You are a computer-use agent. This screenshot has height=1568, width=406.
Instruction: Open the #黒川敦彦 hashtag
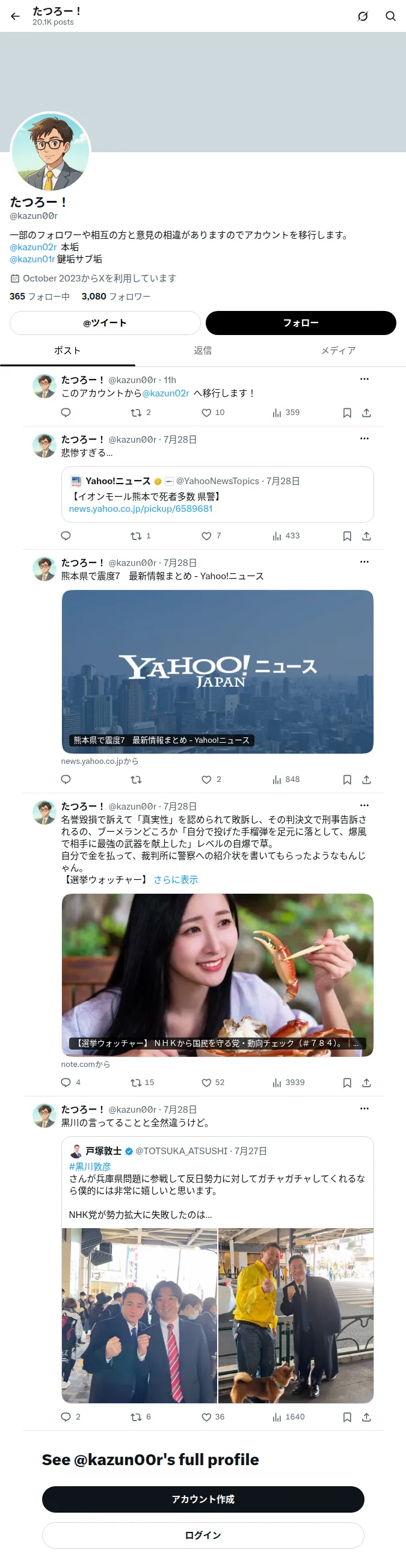point(90,1167)
